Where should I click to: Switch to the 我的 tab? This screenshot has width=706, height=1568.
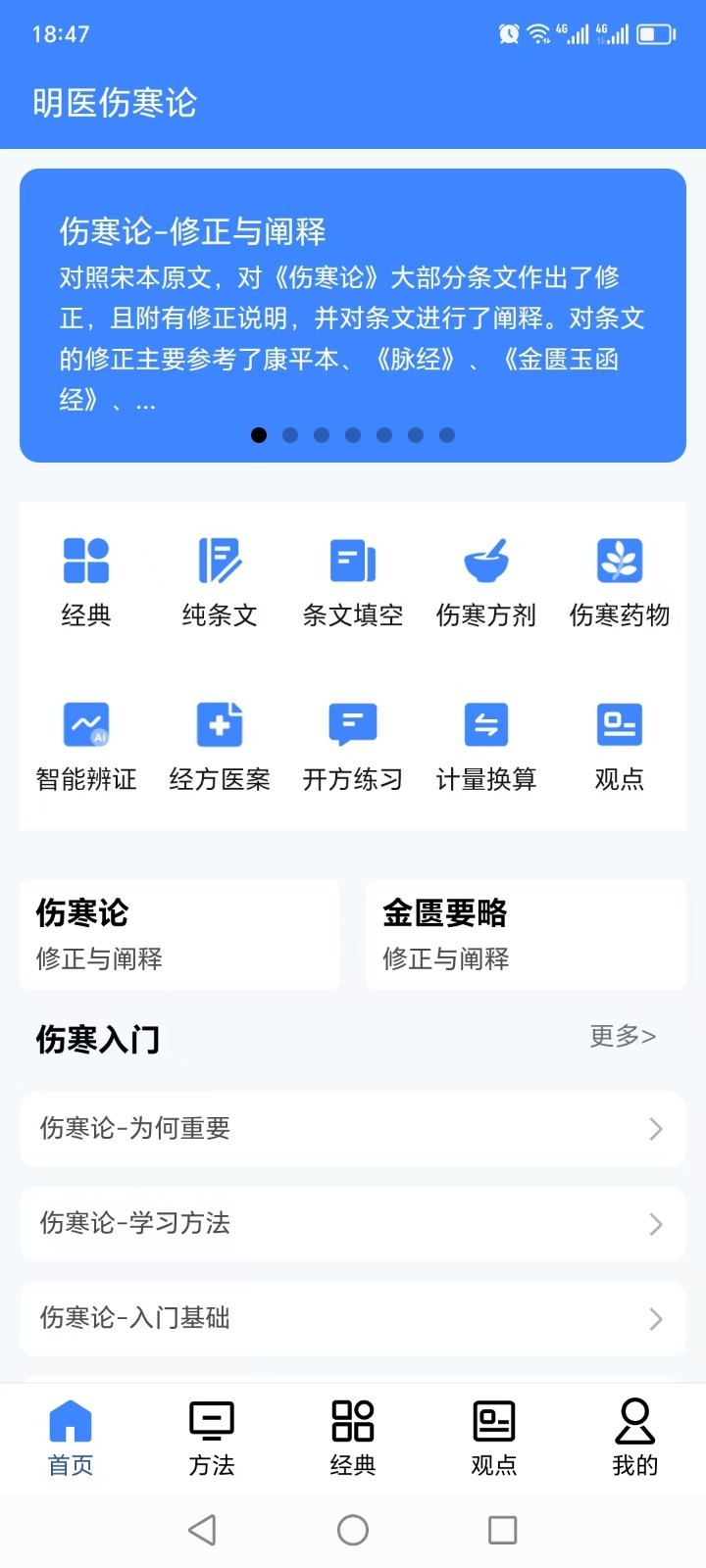click(x=635, y=1439)
